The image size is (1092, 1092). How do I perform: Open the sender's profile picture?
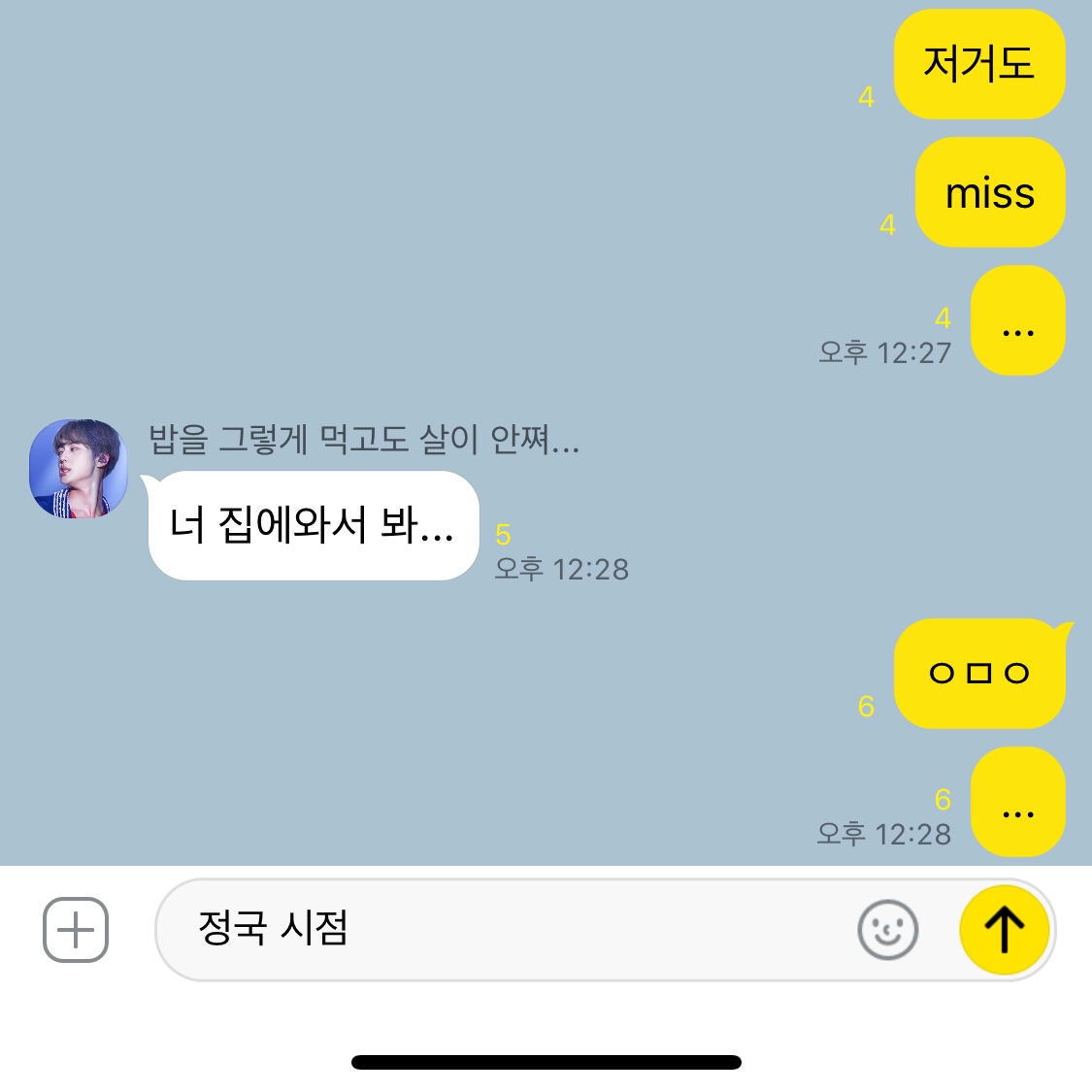click(79, 469)
